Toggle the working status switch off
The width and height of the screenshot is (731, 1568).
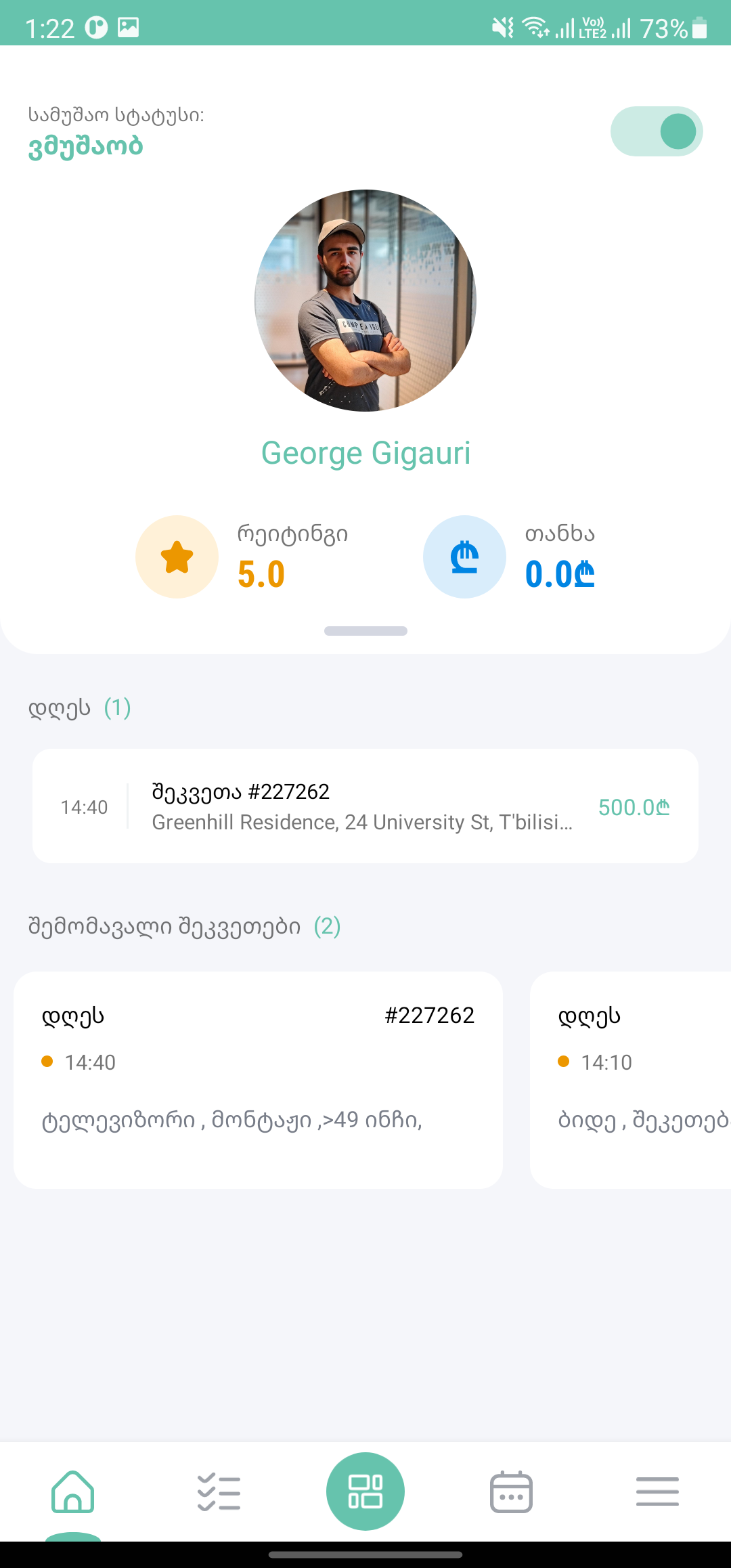click(657, 131)
